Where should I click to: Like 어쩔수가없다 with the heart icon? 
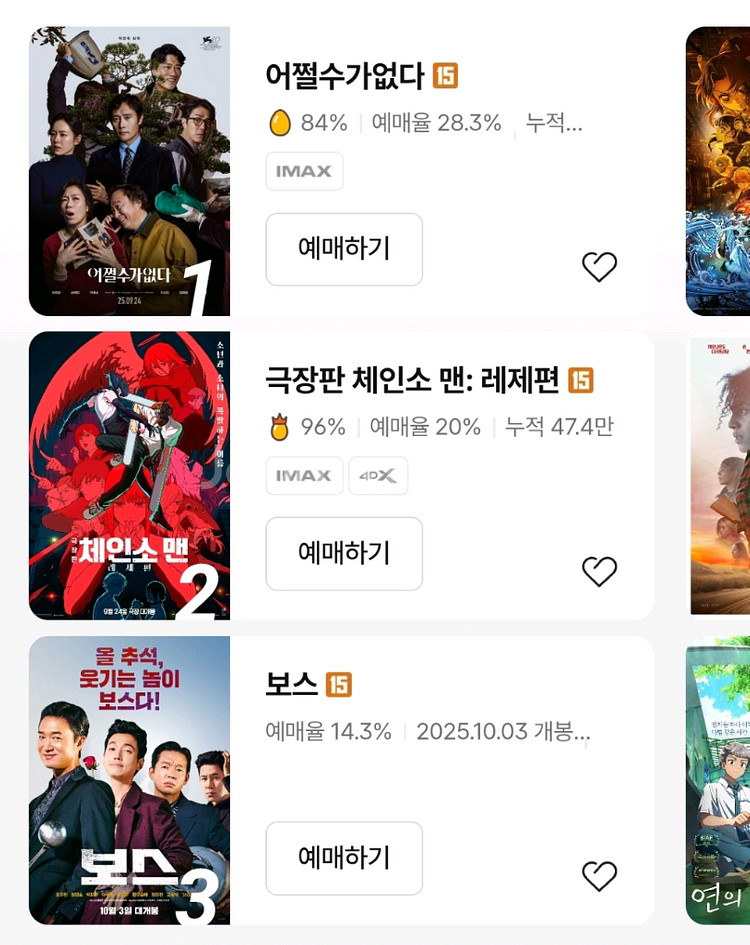click(599, 267)
